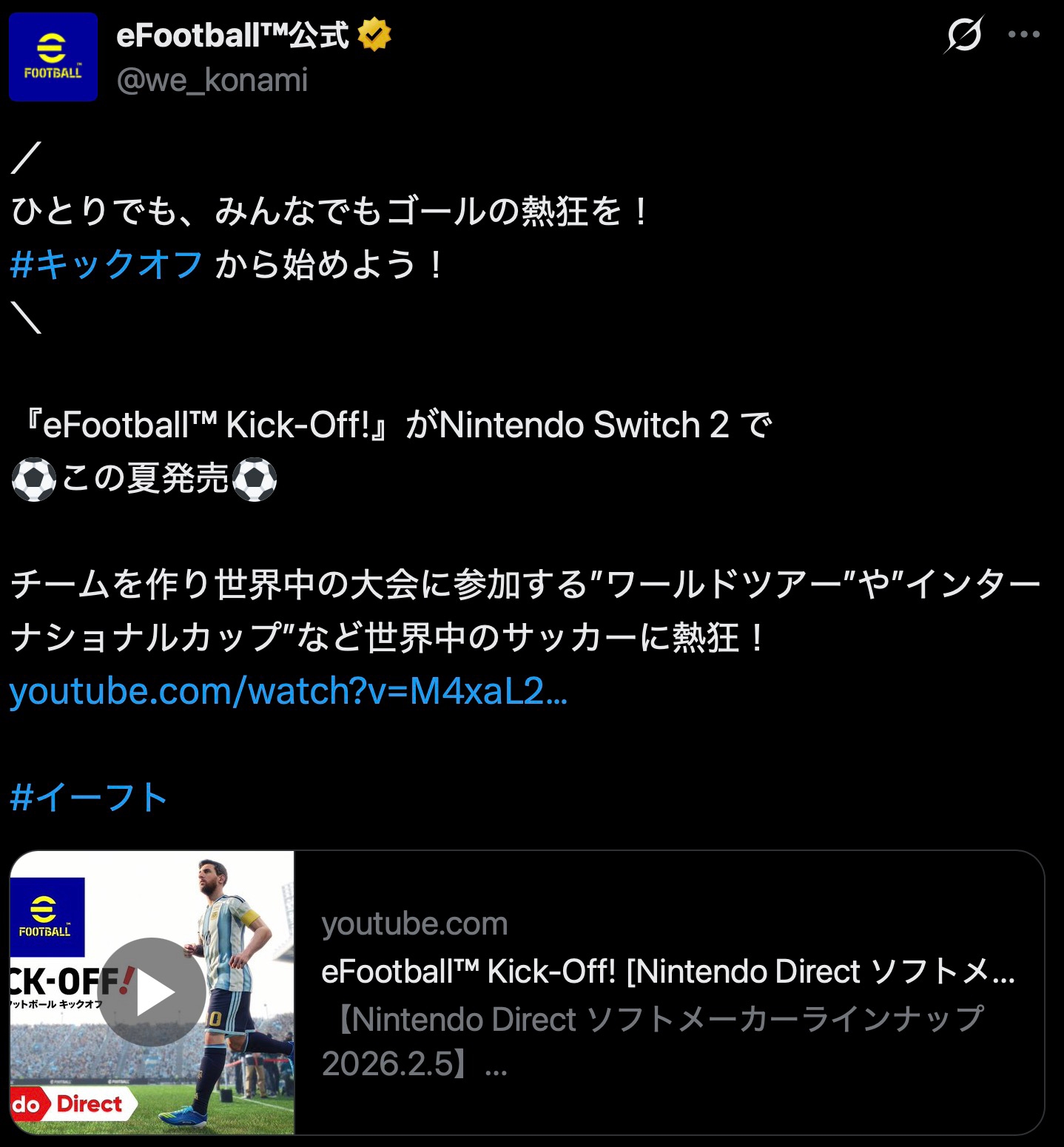
Task: Play the eFootball Kick-Off! YouTube video card
Action: (152, 992)
